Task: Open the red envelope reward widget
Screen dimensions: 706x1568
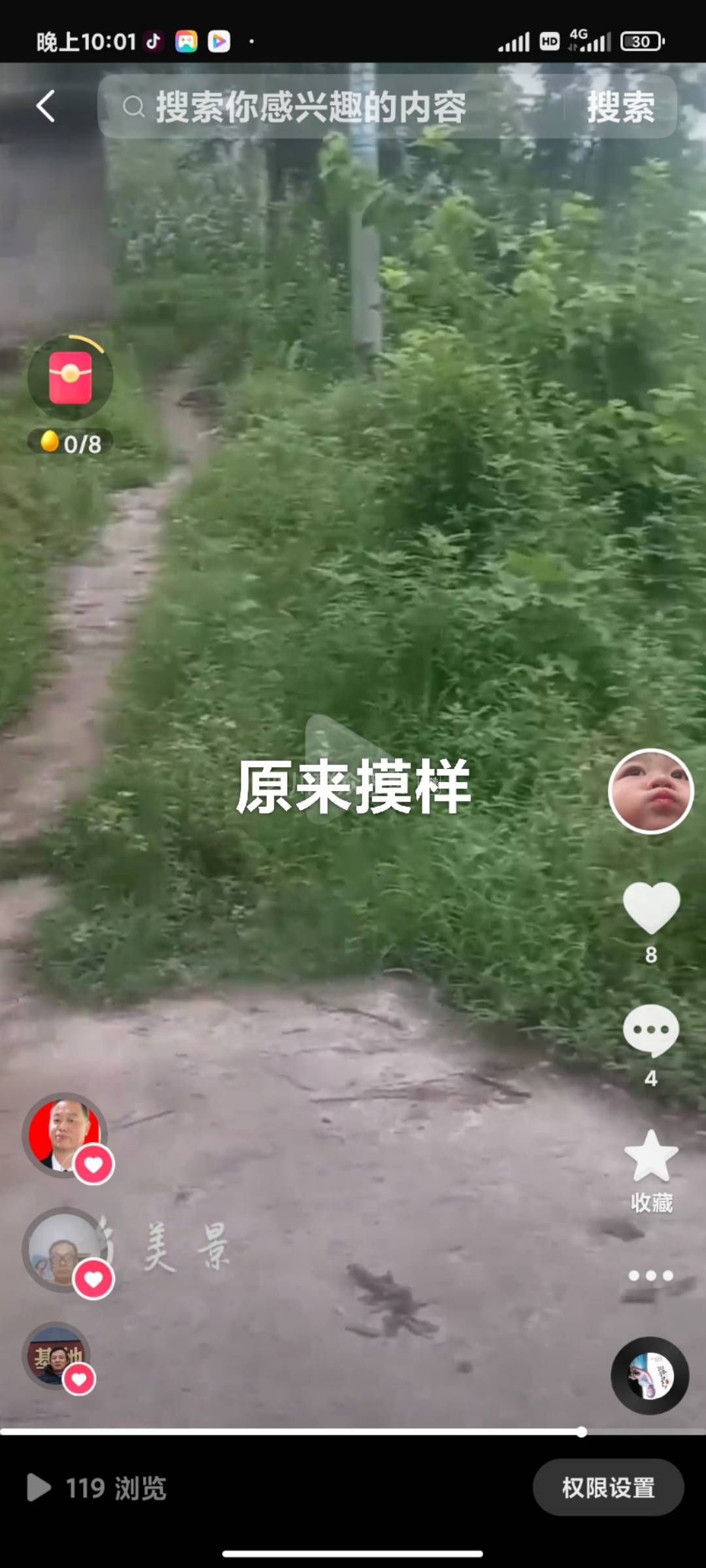Action: pyautogui.click(x=70, y=378)
